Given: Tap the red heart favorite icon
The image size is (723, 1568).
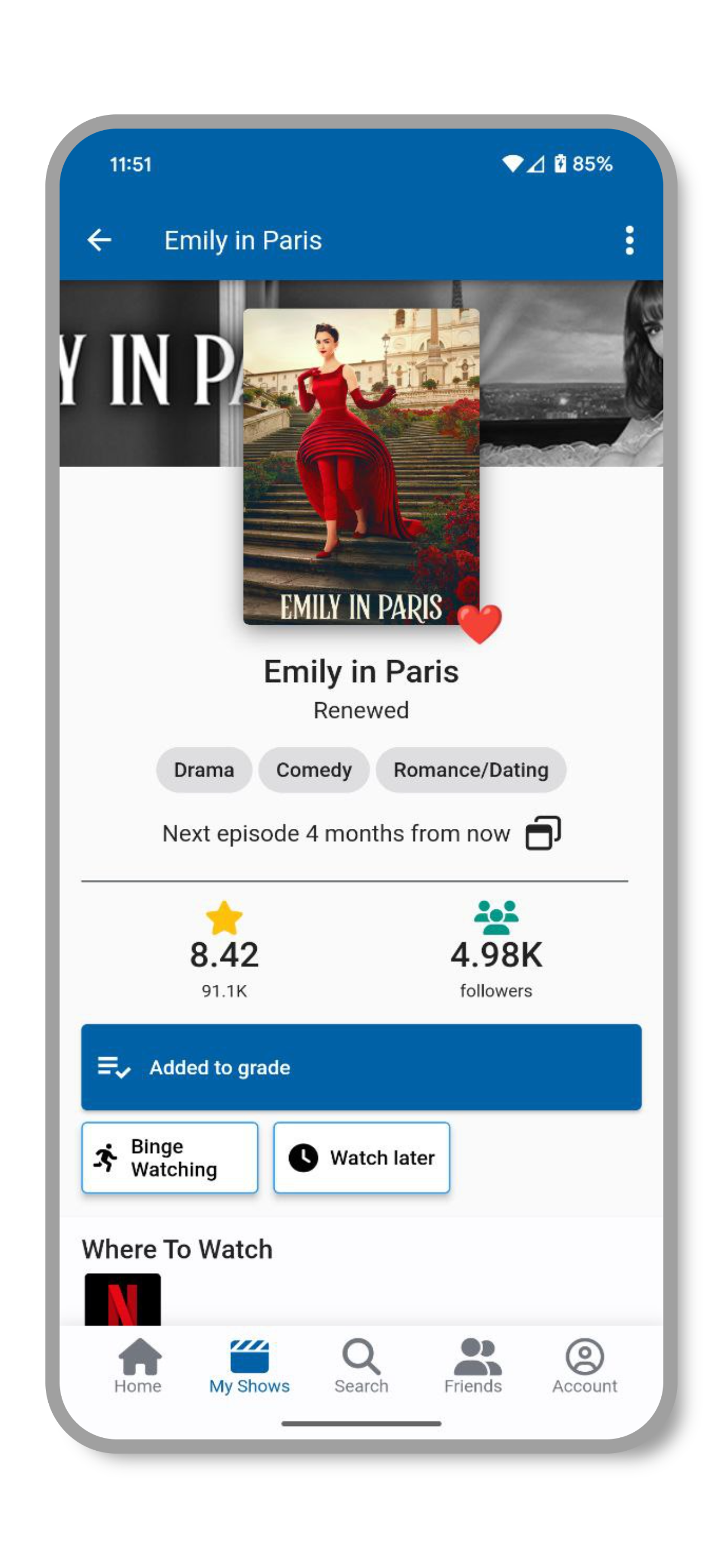Looking at the screenshot, I should [480, 623].
